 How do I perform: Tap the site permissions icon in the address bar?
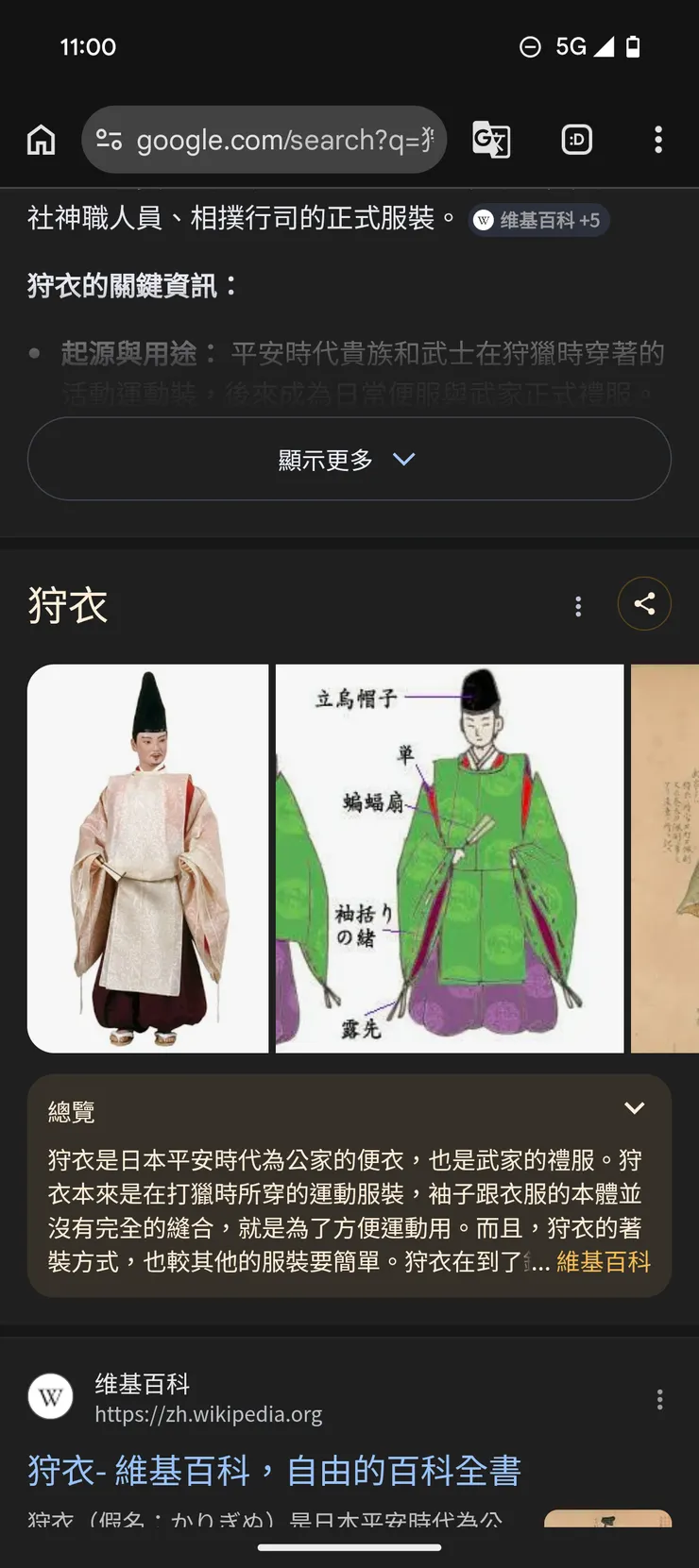pos(110,140)
